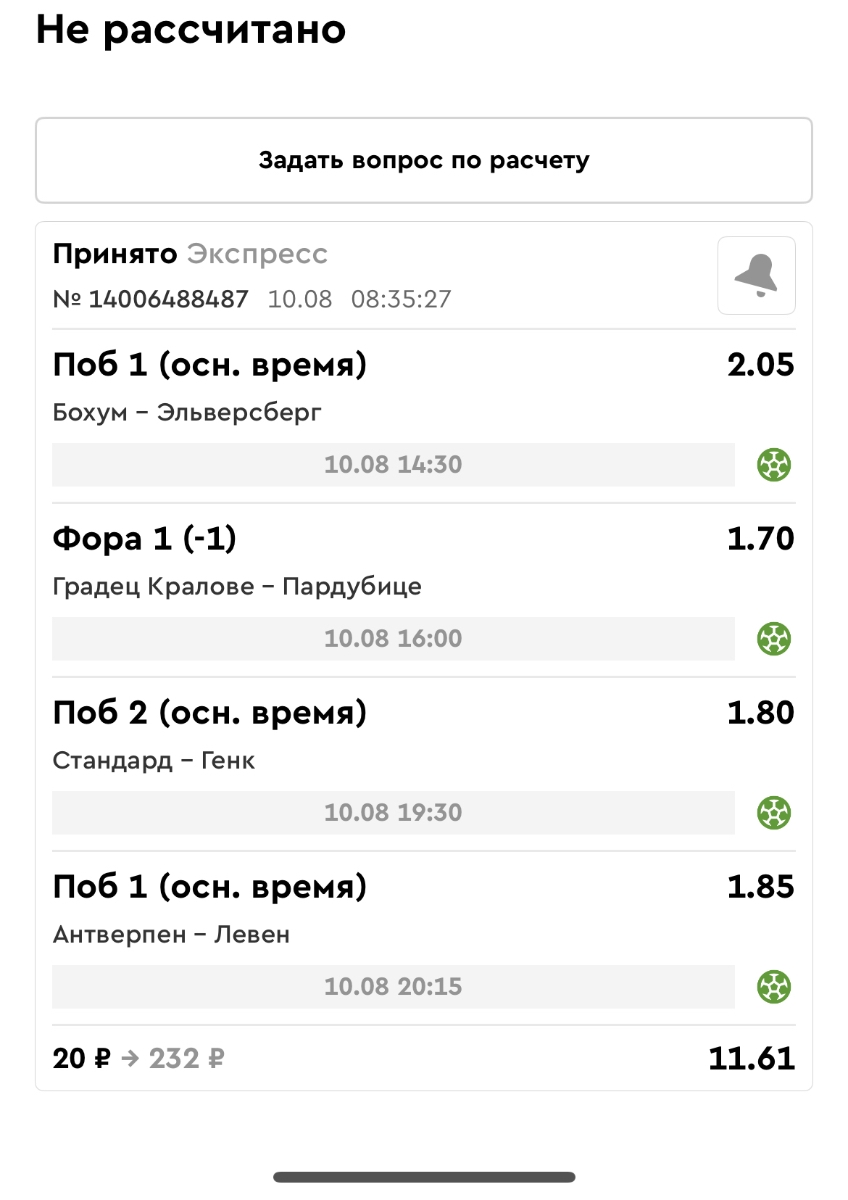Screen dimensions: 848x1200
Task: Toggle the notification bell for this bet
Action: click(756, 275)
